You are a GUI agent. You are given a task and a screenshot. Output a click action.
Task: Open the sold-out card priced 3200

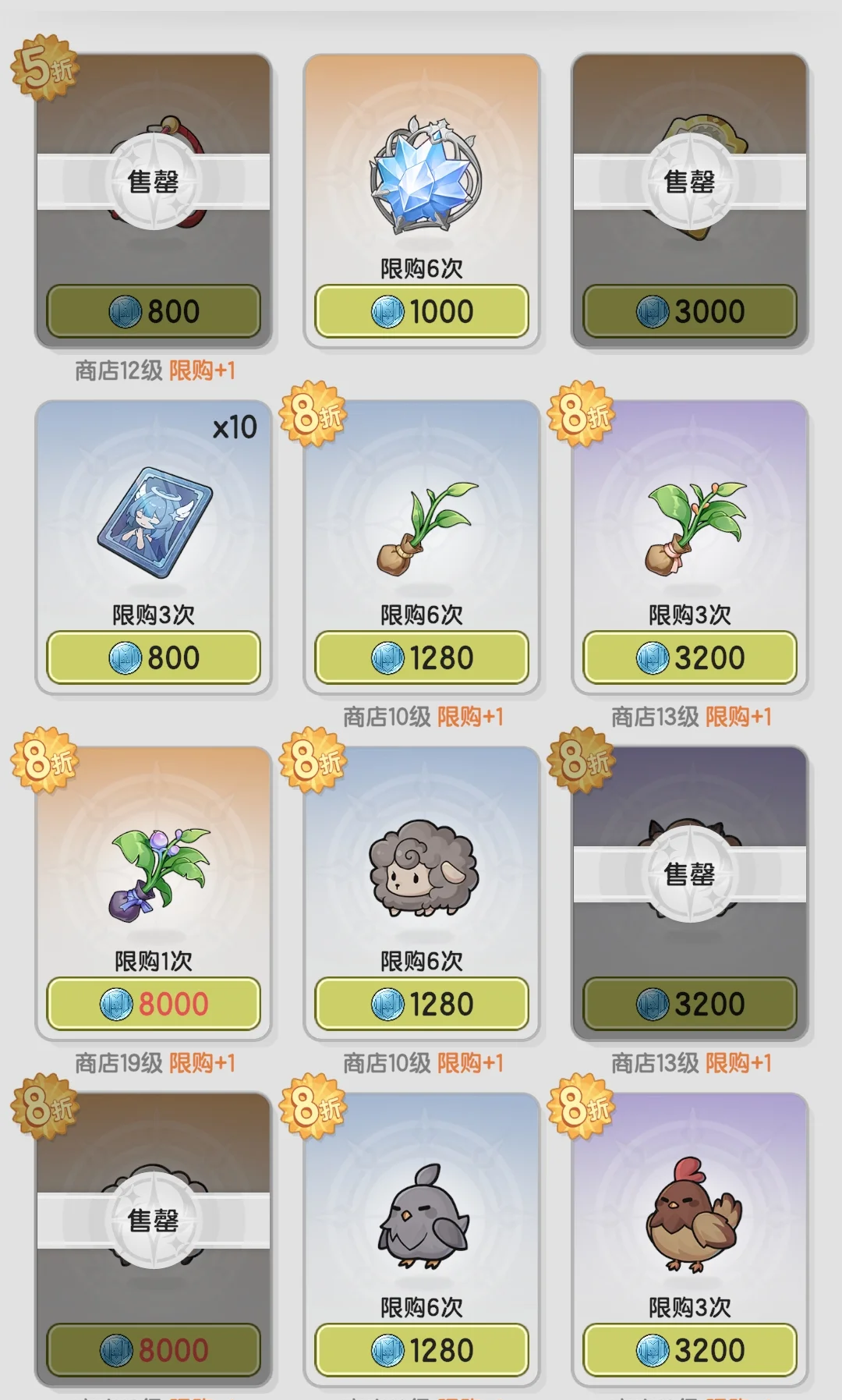coord(688,874)
